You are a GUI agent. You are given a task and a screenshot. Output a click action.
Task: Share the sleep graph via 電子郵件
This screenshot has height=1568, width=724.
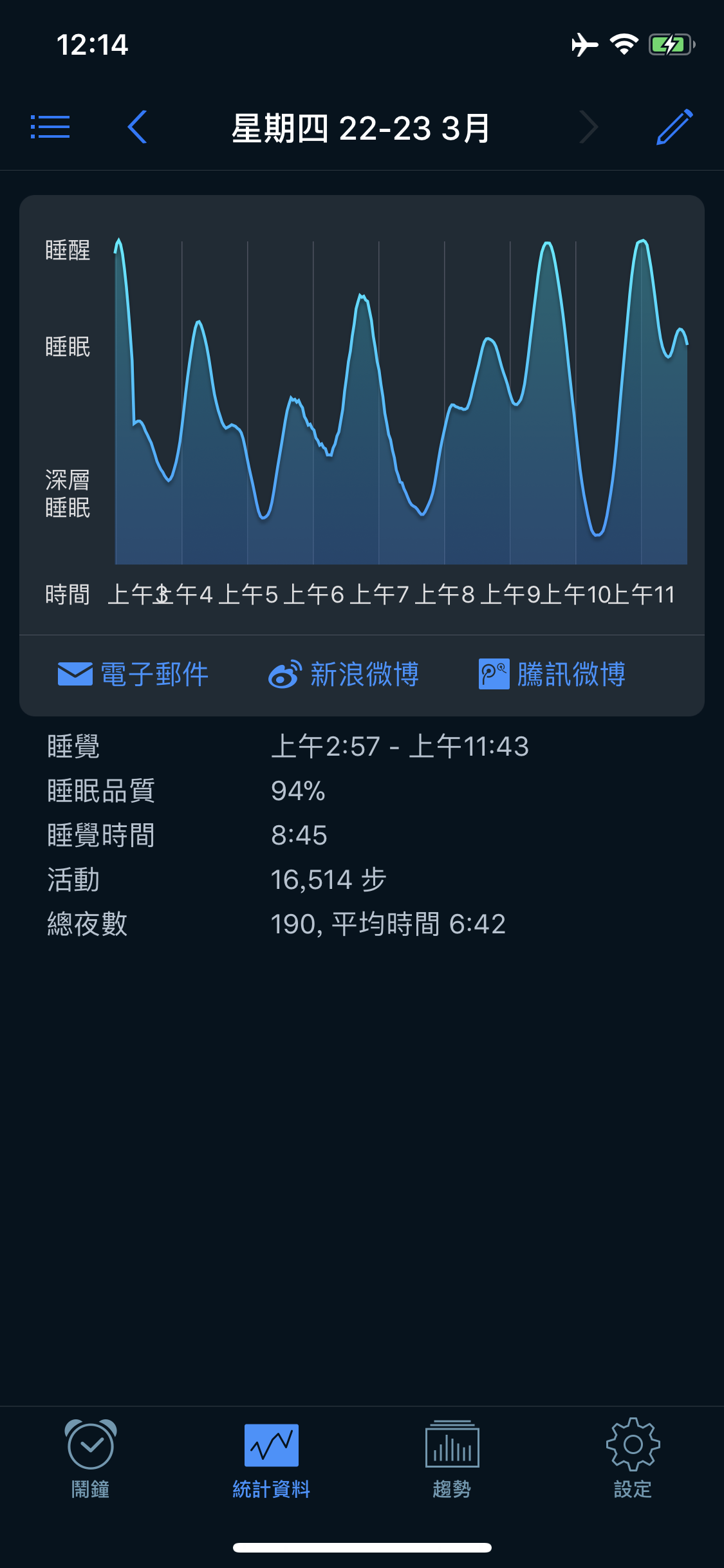(x=133, y=675)
